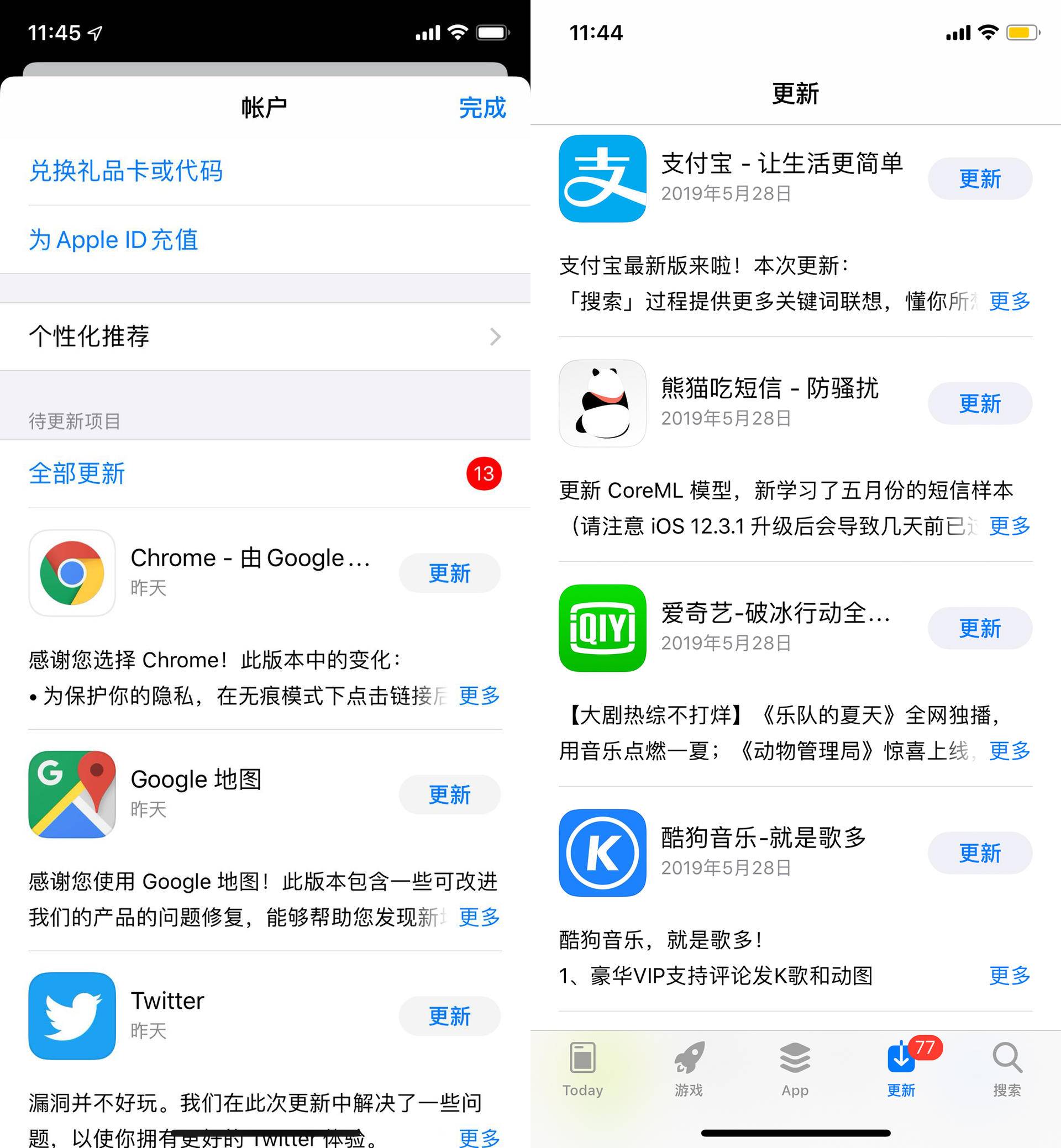Tap the Twitter app icon

point(72,1016)
